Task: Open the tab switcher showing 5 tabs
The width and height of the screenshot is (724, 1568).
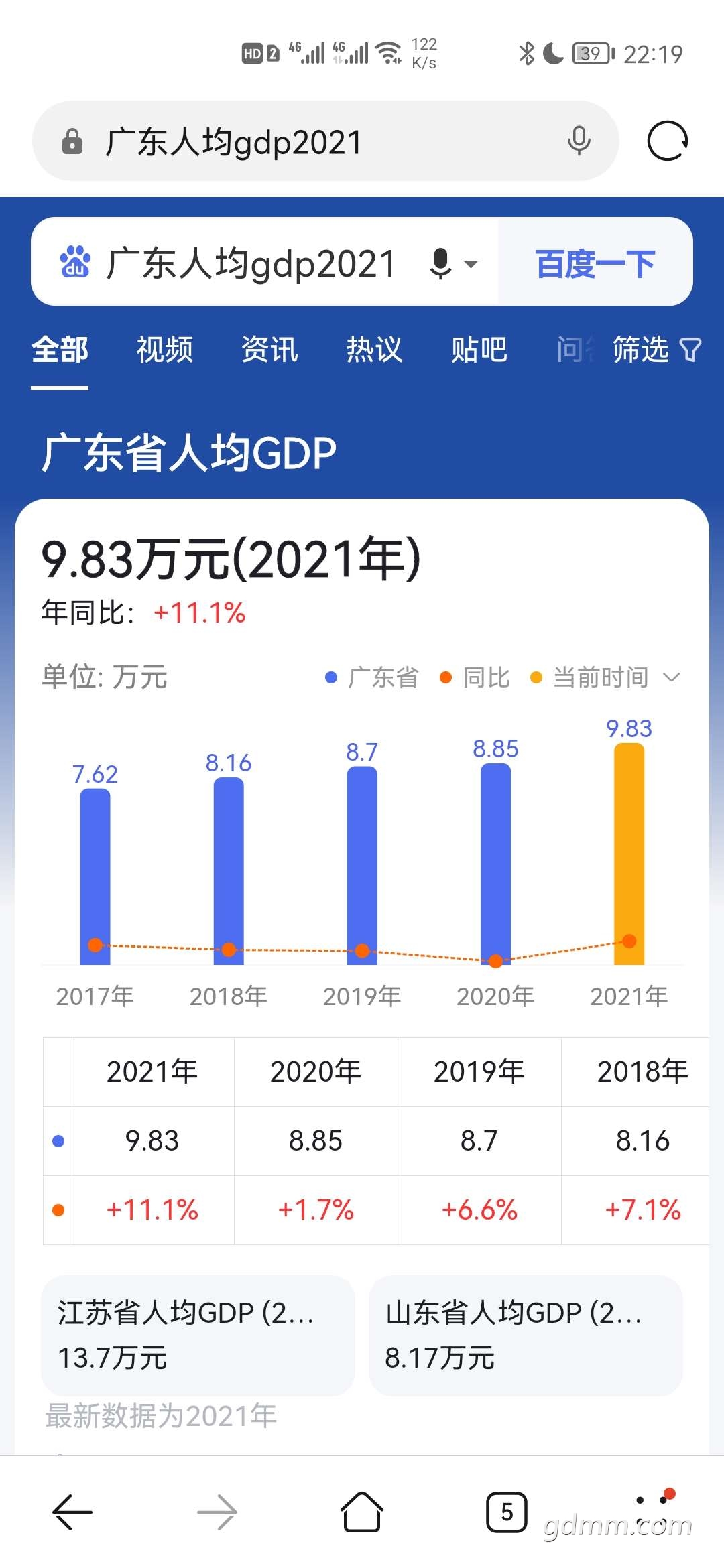Action: (x=507, y=1512)
